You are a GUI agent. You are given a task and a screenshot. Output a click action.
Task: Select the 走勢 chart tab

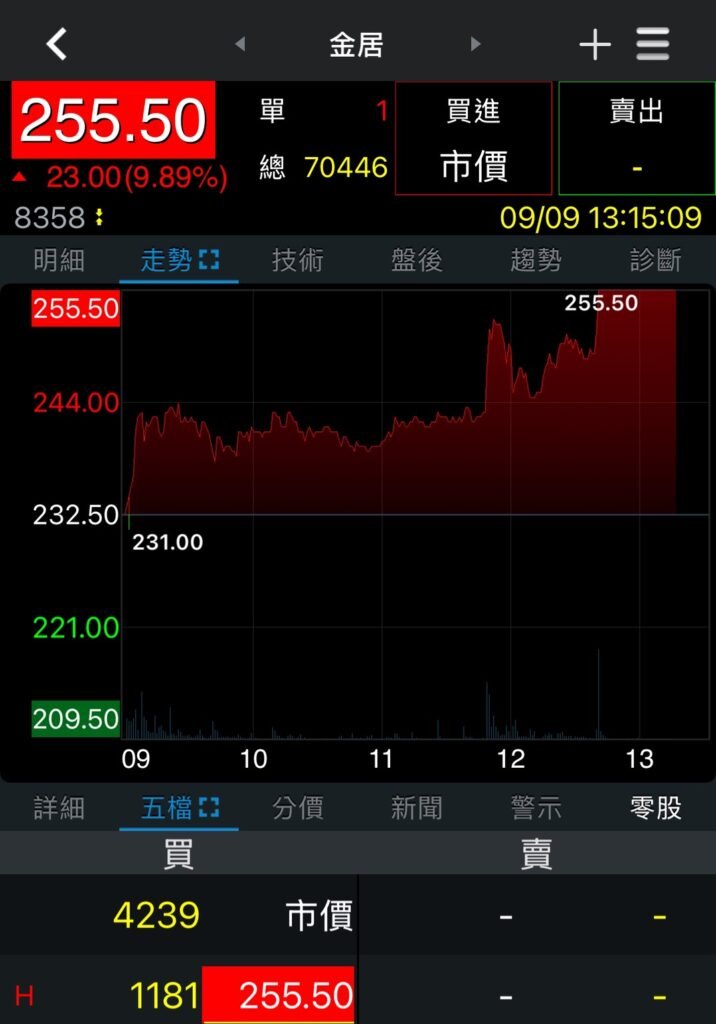pos(178,261)
